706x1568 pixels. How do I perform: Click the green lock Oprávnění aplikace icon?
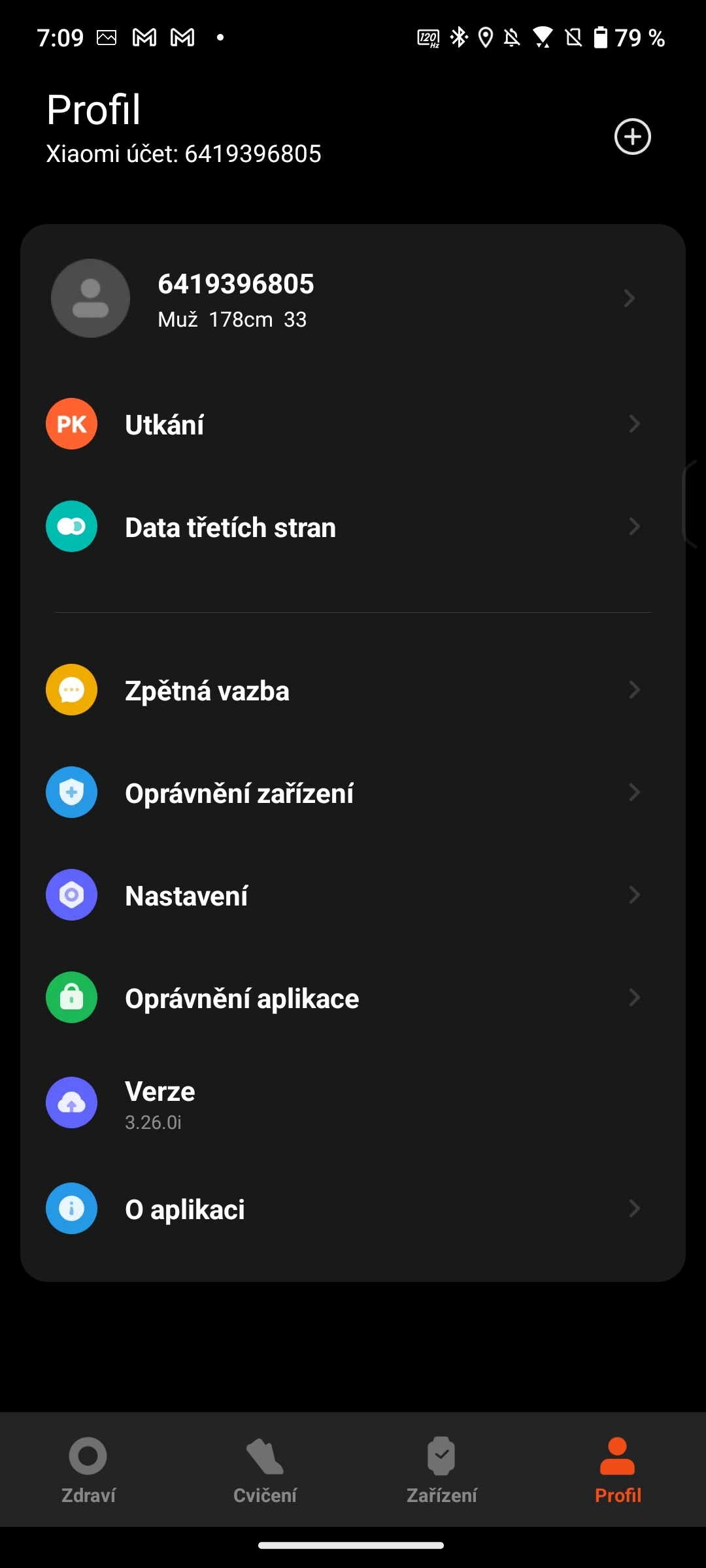click(71, 997)
